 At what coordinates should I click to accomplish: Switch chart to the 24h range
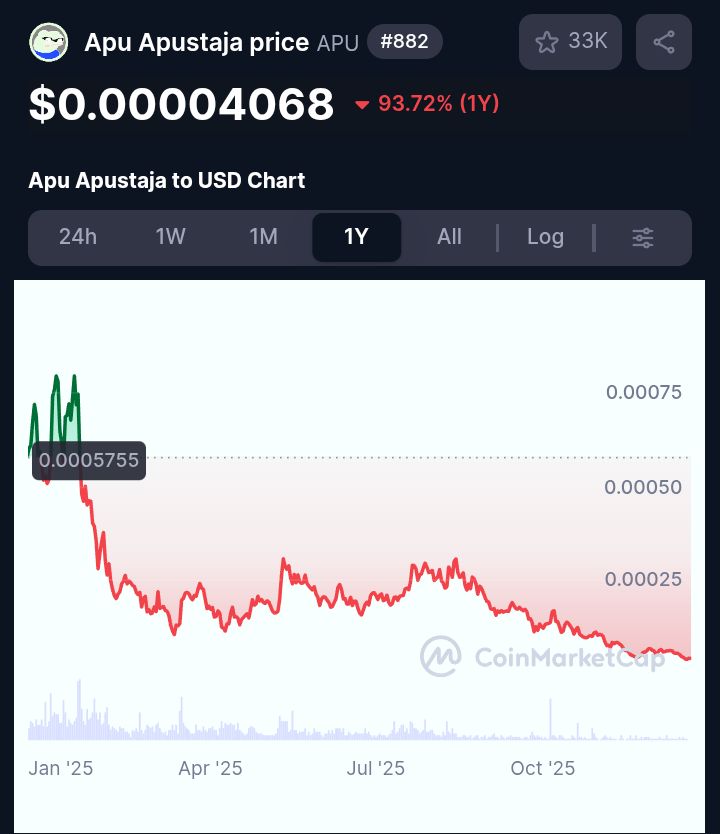[78, 237]
